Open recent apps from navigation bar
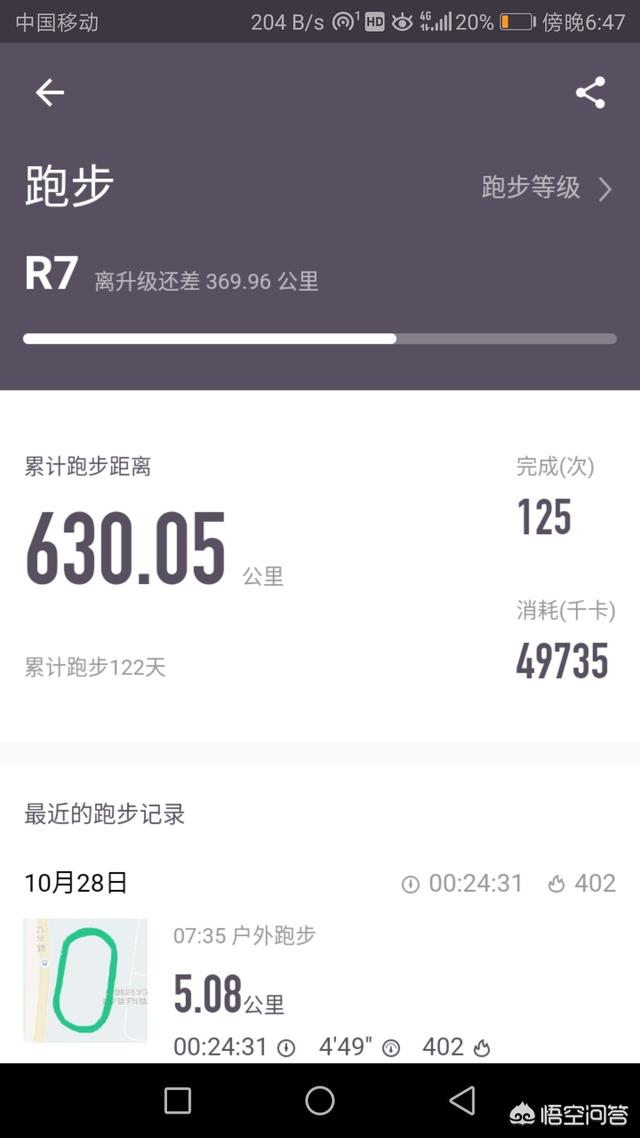The image size is (640, 1138). pos(178,1101)
